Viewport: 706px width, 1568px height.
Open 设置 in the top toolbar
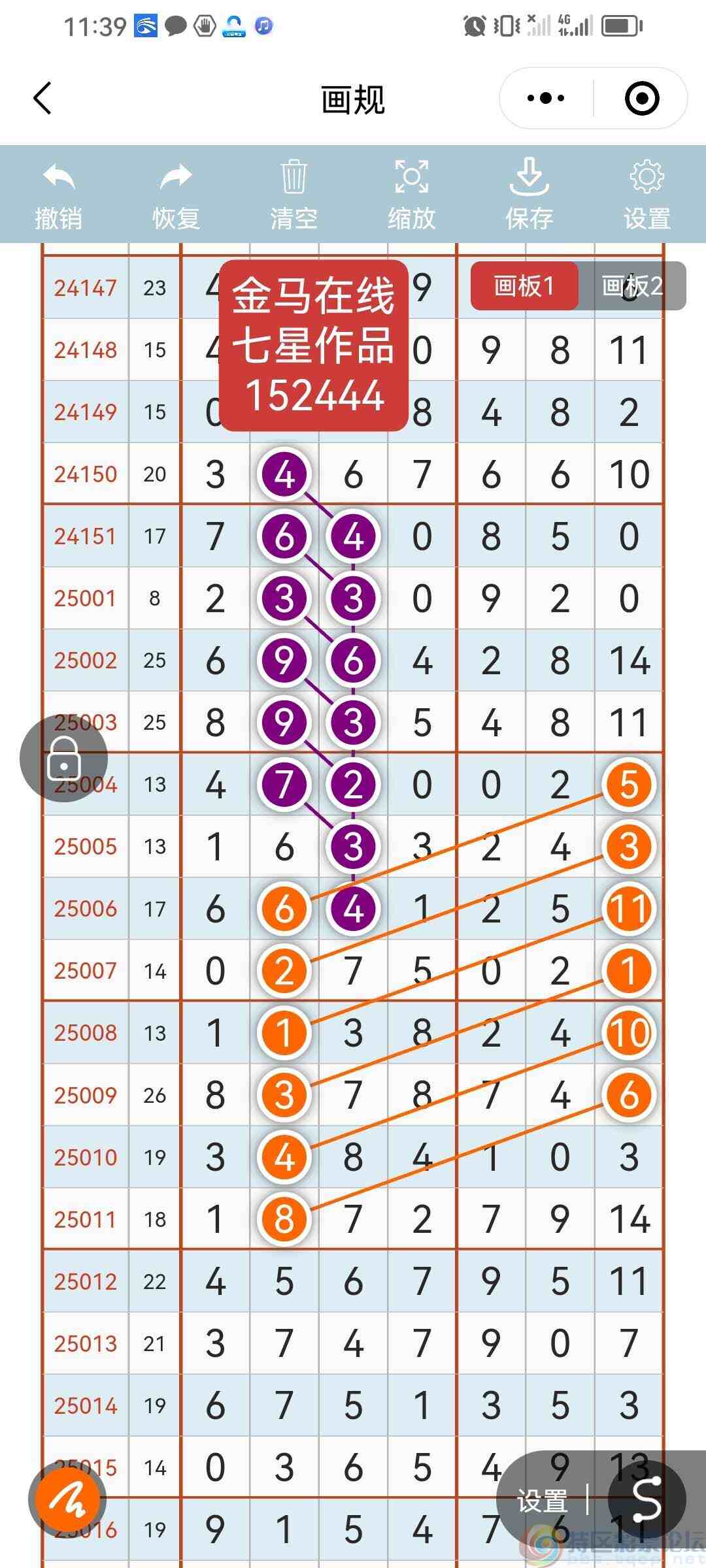pyautogui.click(x=647, y=195)
